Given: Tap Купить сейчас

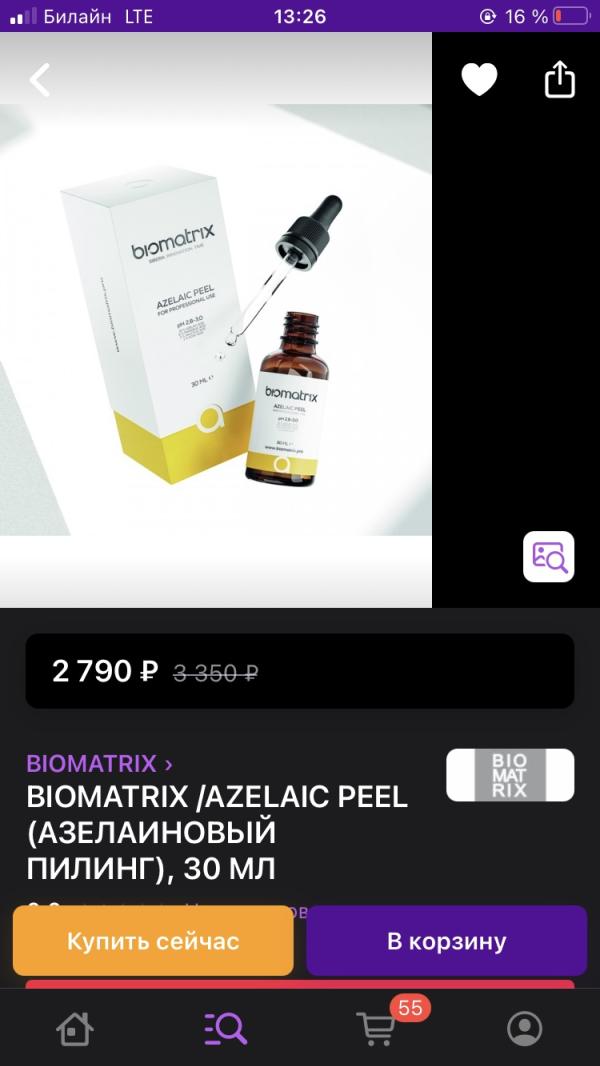Looking at the screenshot, I should 153,941.
